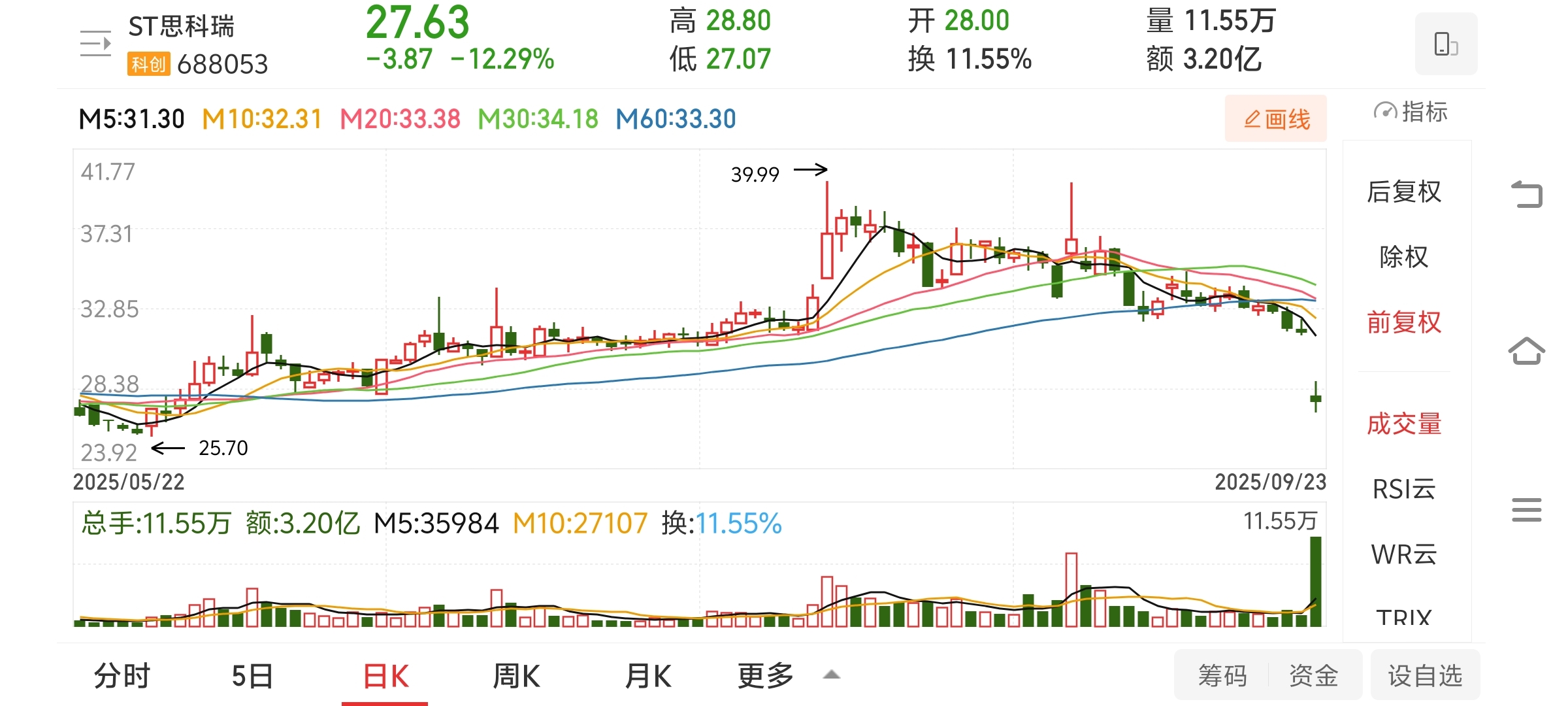Viewport: 1568px width, 706px height.
Task: Open the 筹码 chip distribution view
Action: pos(1222,675)
